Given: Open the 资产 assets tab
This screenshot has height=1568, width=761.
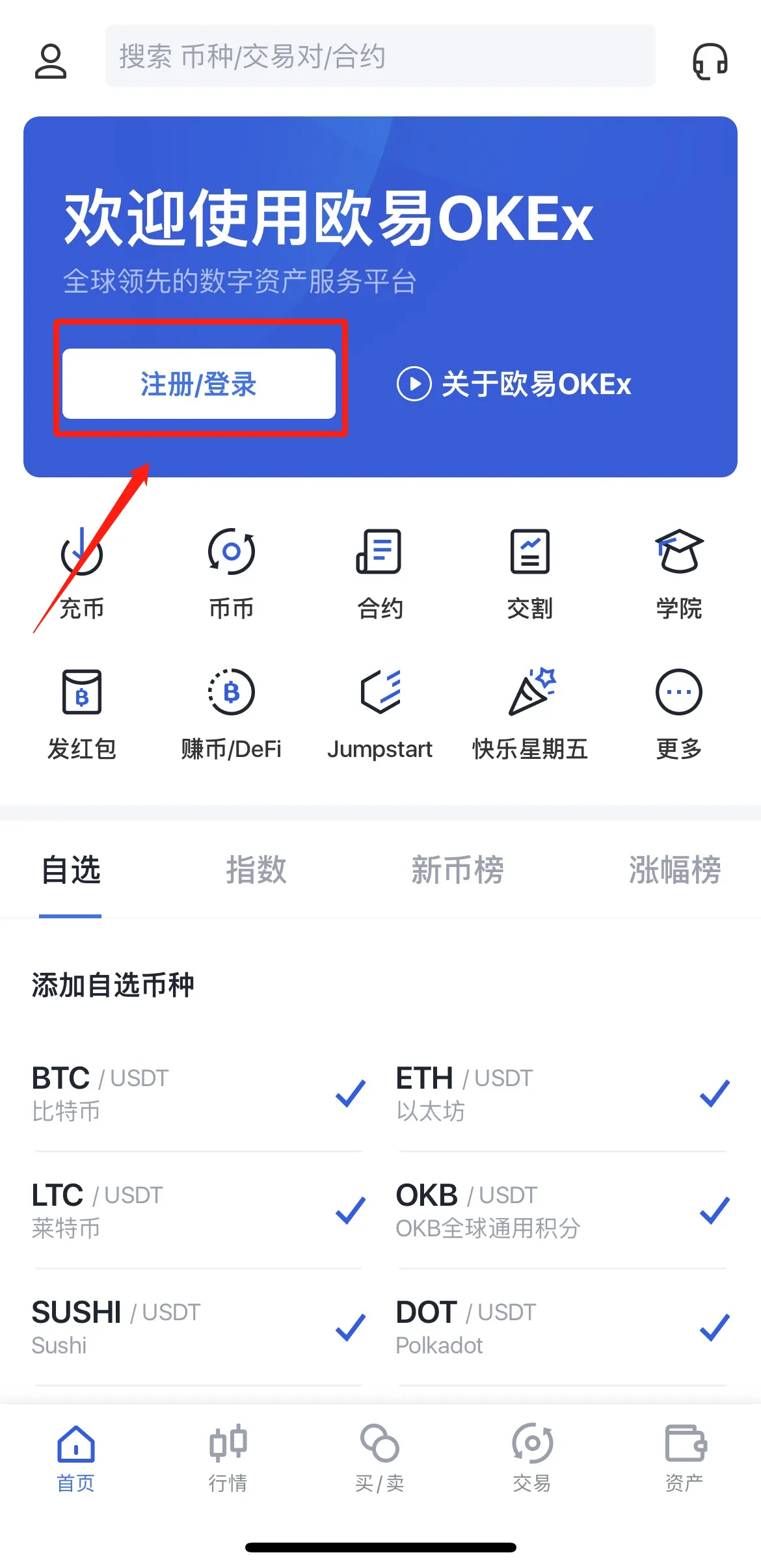Looking at the screenshot, I should click(x=684, y=1458).
